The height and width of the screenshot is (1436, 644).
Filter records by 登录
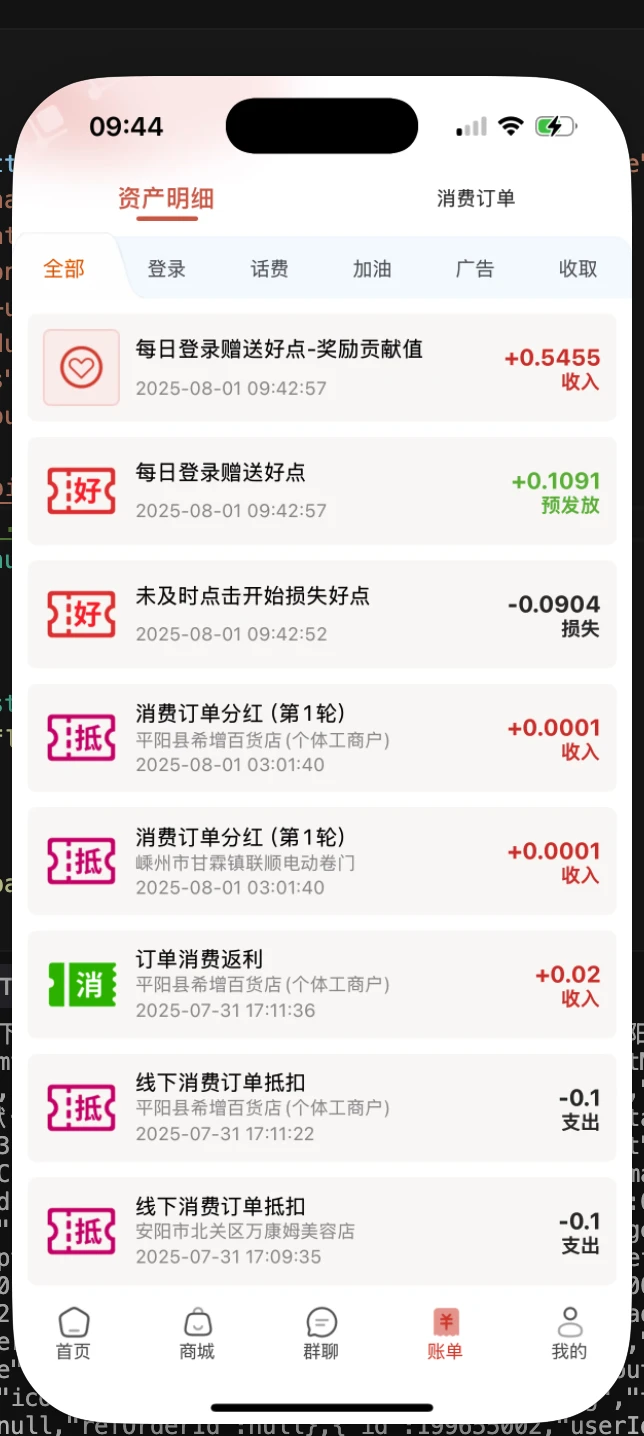(x=166, y=268)
